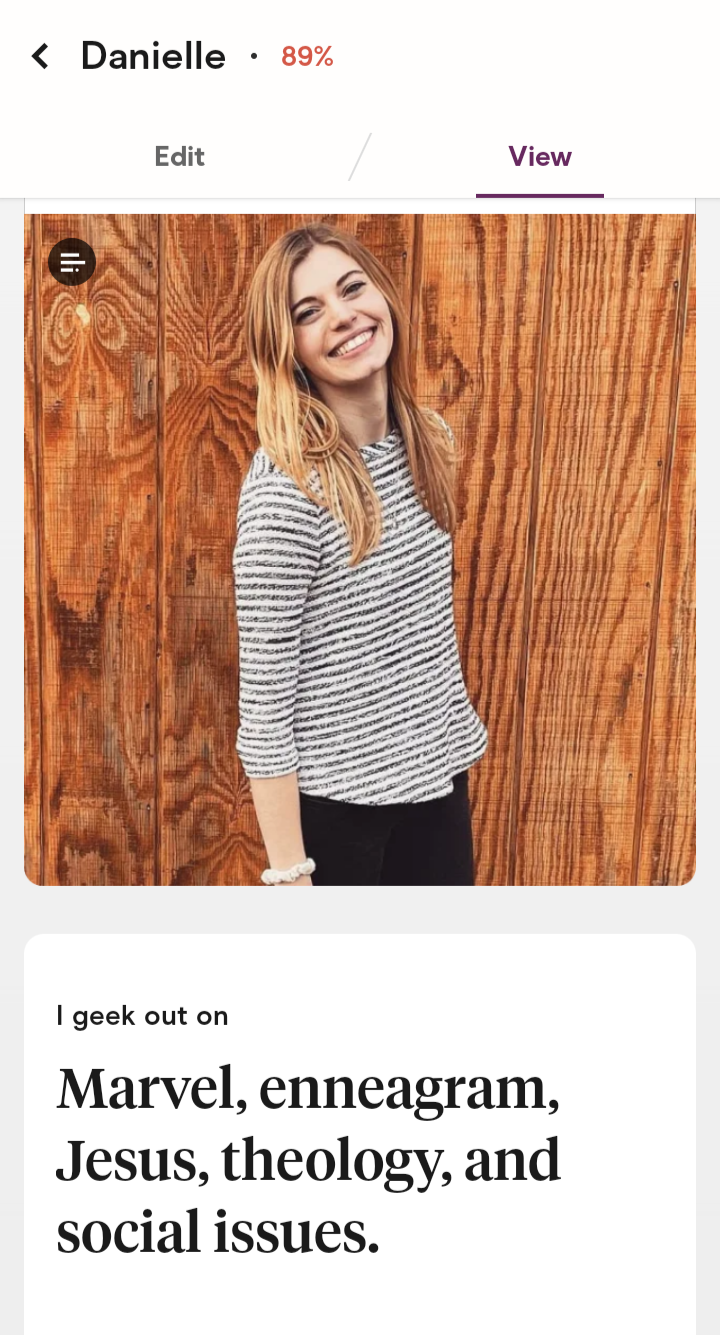Go back using the top-left arrow
The image size is (720, 1335).
click(x=40, y=56)
